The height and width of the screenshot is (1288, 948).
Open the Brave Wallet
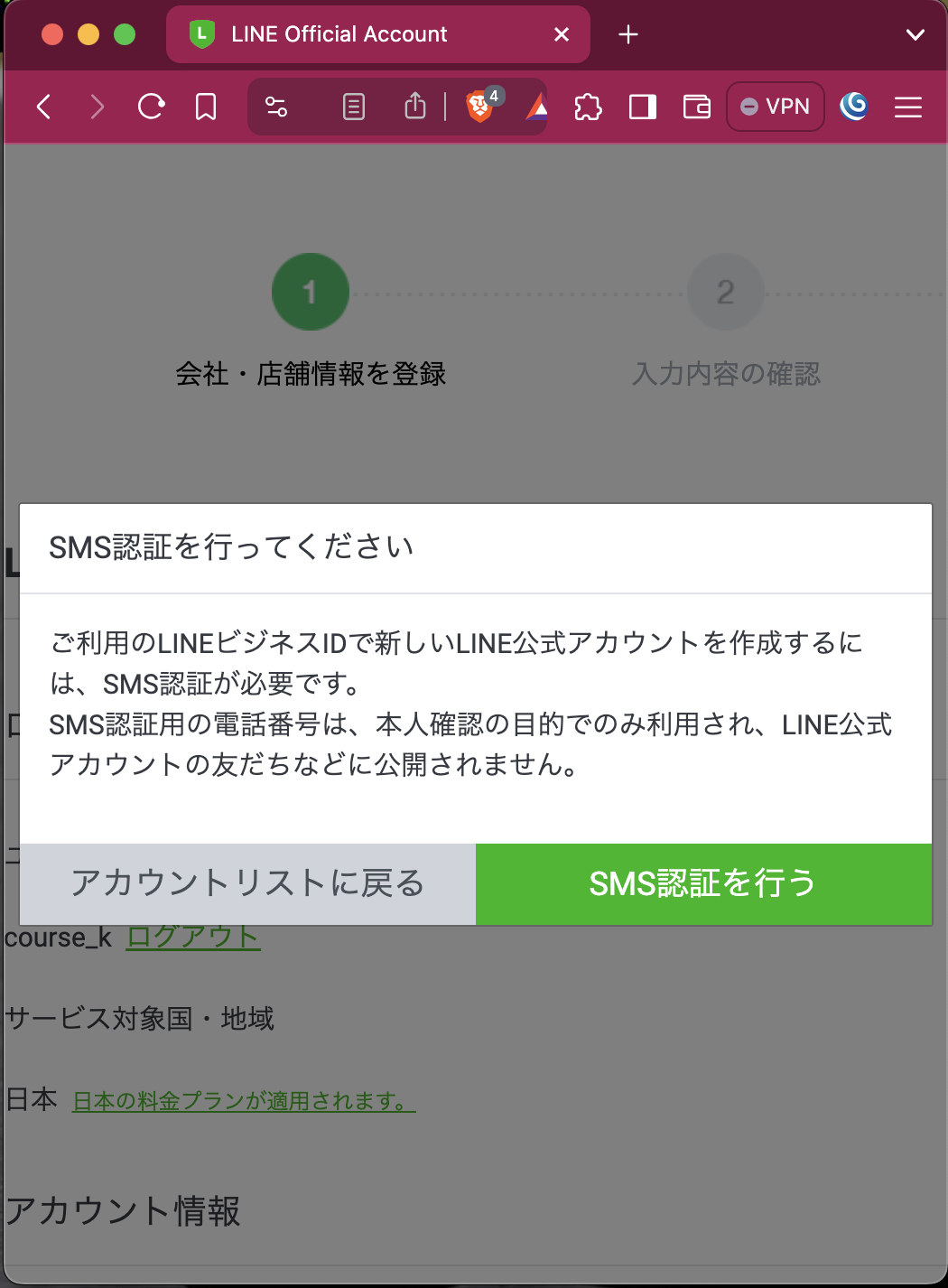point(697,107)
